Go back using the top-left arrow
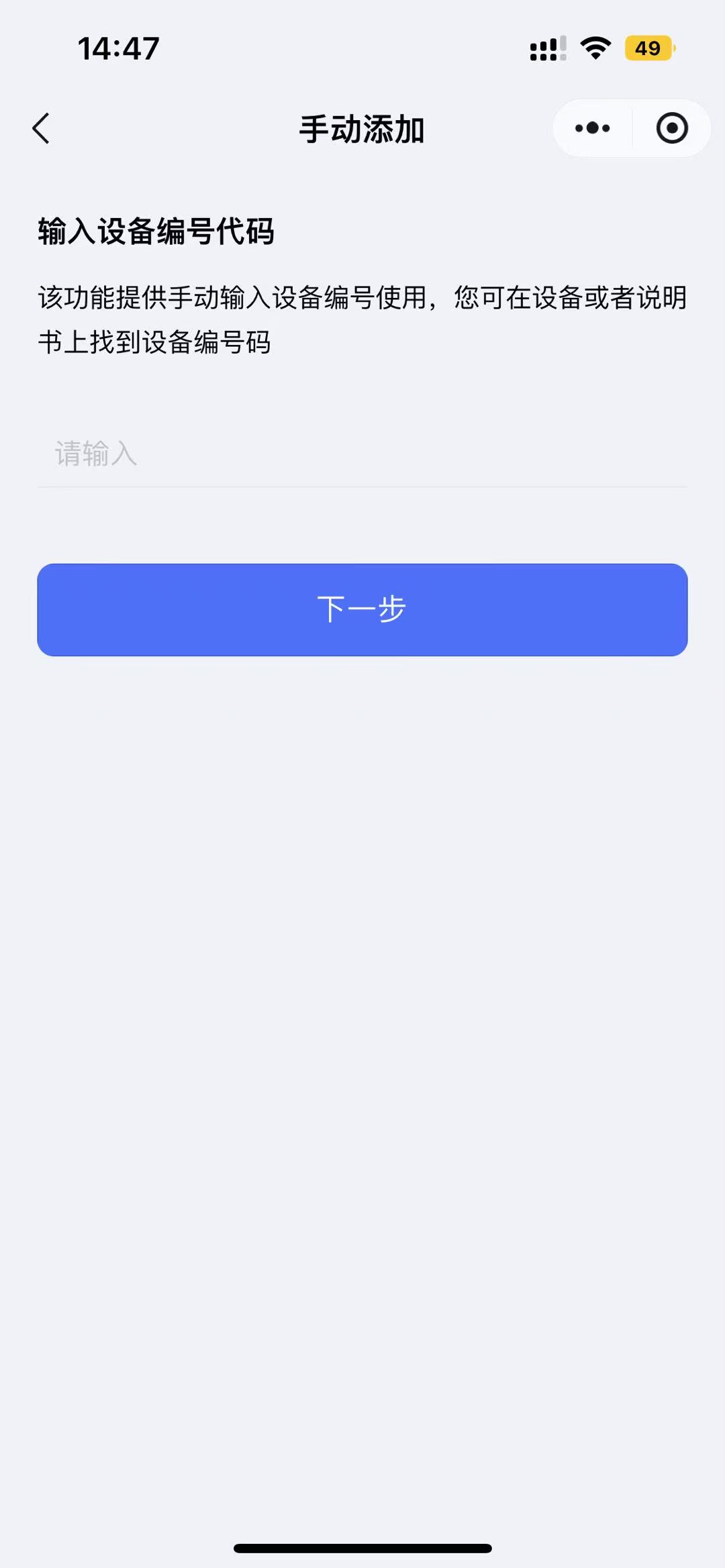This screenshot has width=725, height=1568. [41, 128]
